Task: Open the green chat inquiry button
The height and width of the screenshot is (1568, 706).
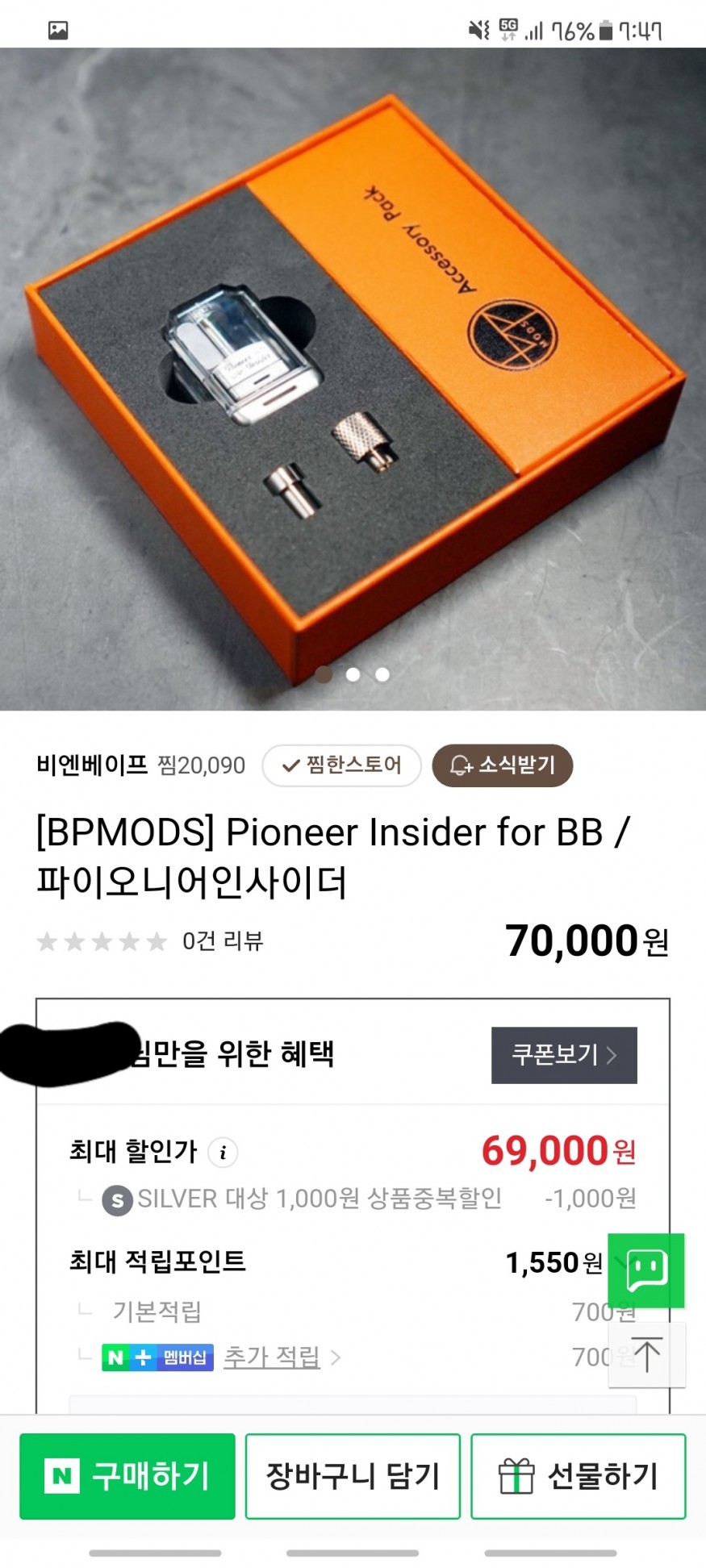Action: (x=645, y=1270)
